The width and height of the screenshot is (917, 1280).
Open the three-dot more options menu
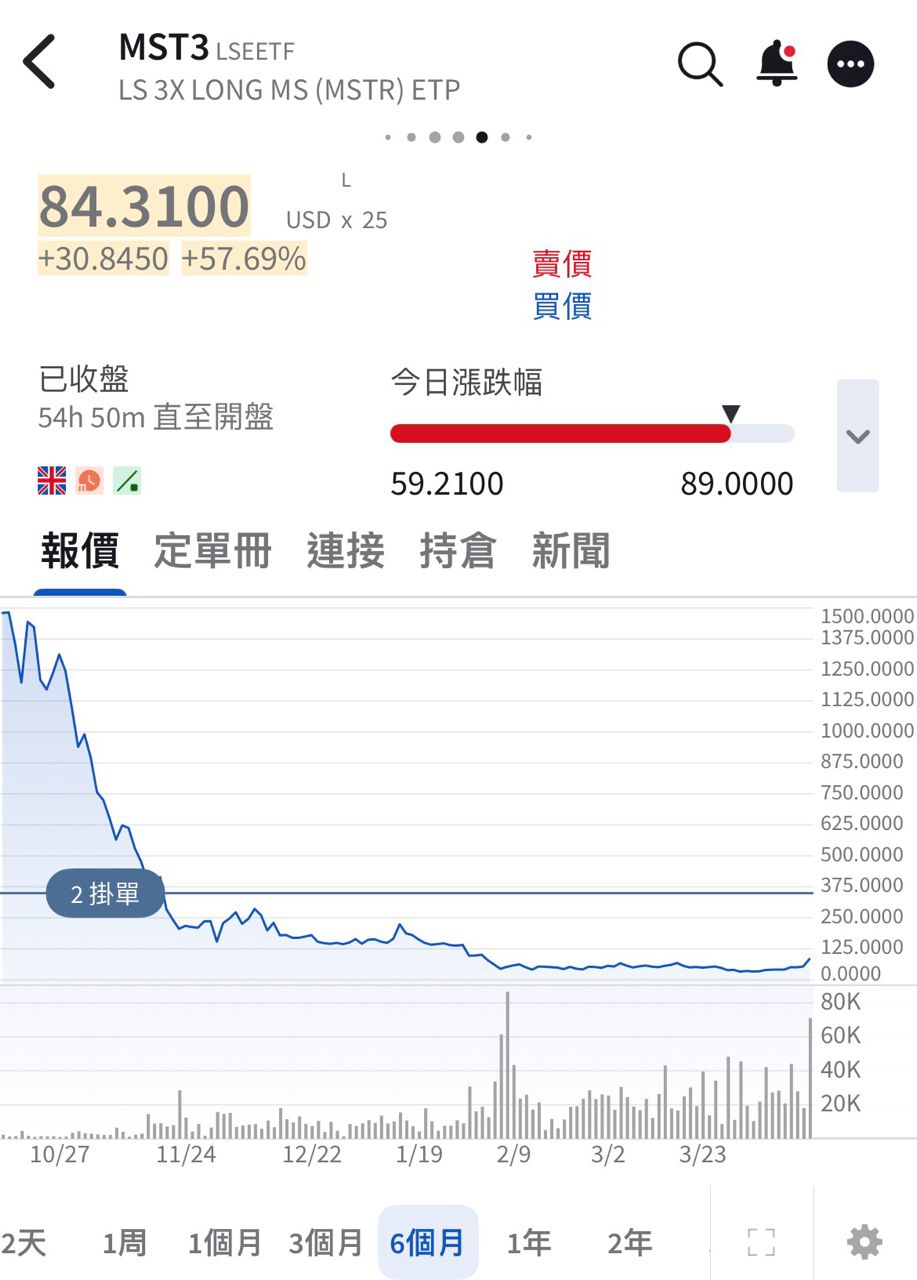[x=851, y=64]
